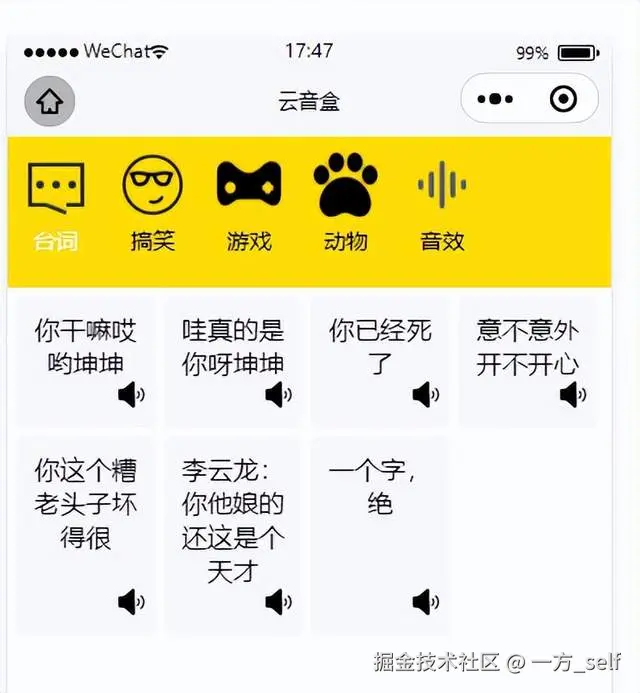This screenshot has width=640, height=693.
Task: Play 你这个糟老头子坏得很
Action: click(x=86, y=533)
